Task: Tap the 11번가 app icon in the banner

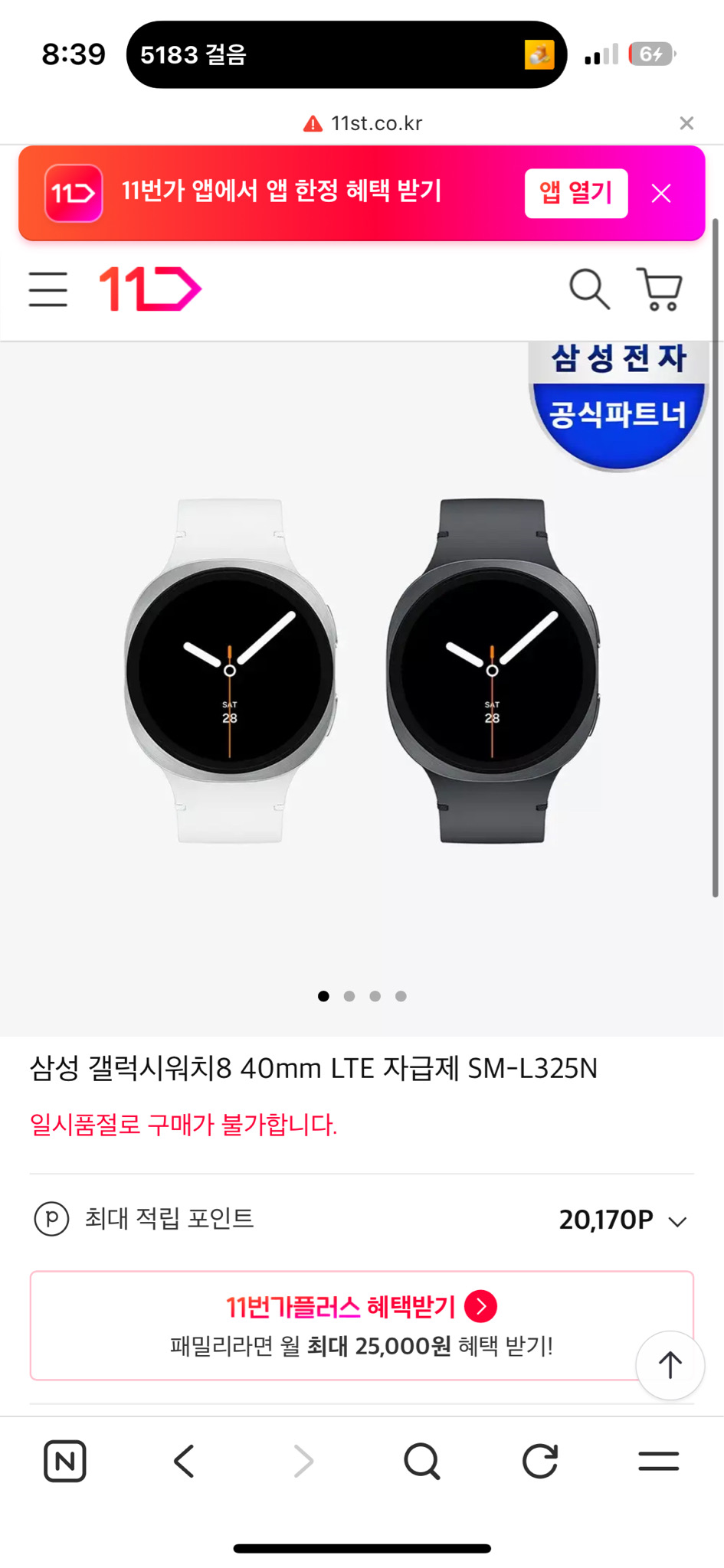Action: coord(73,193)
